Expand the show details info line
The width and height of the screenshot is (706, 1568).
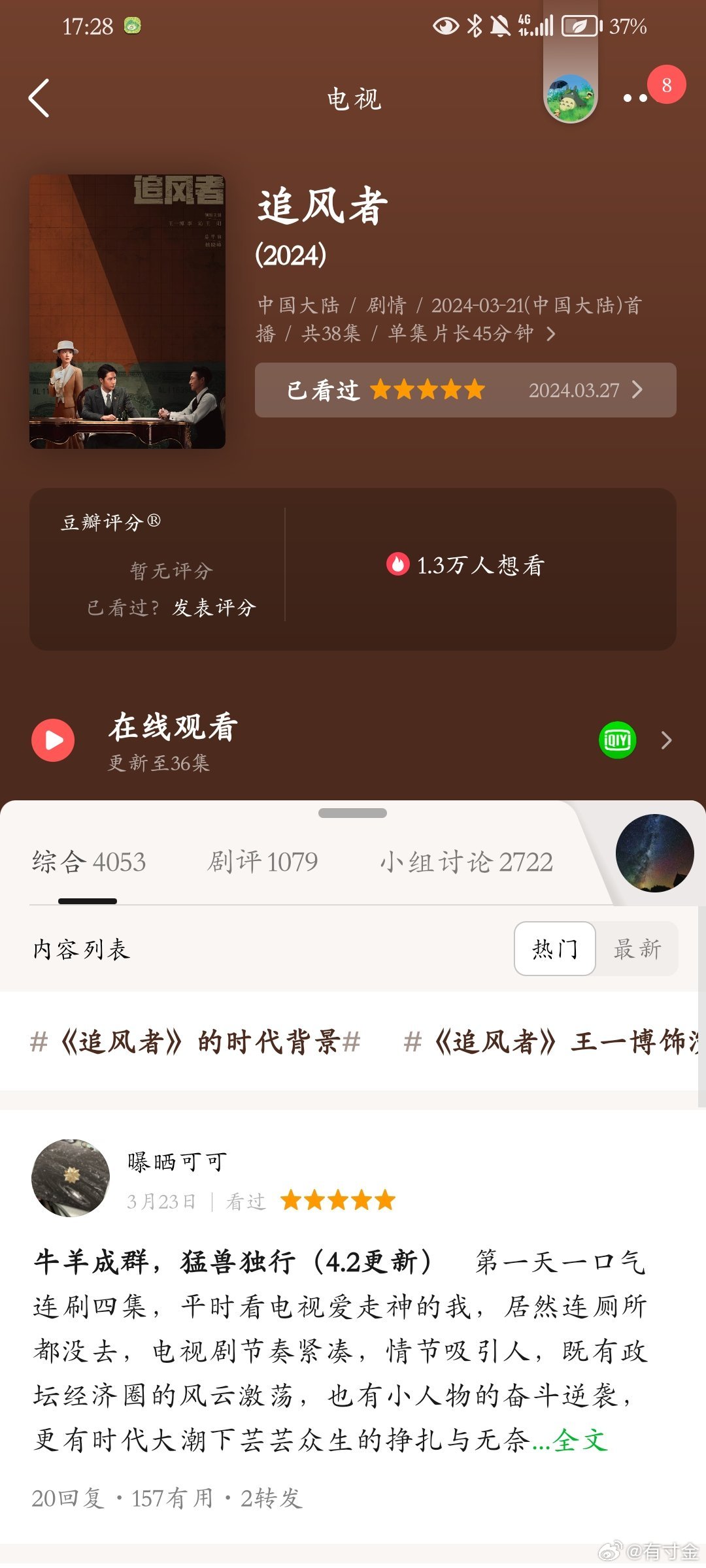point(448,319)
